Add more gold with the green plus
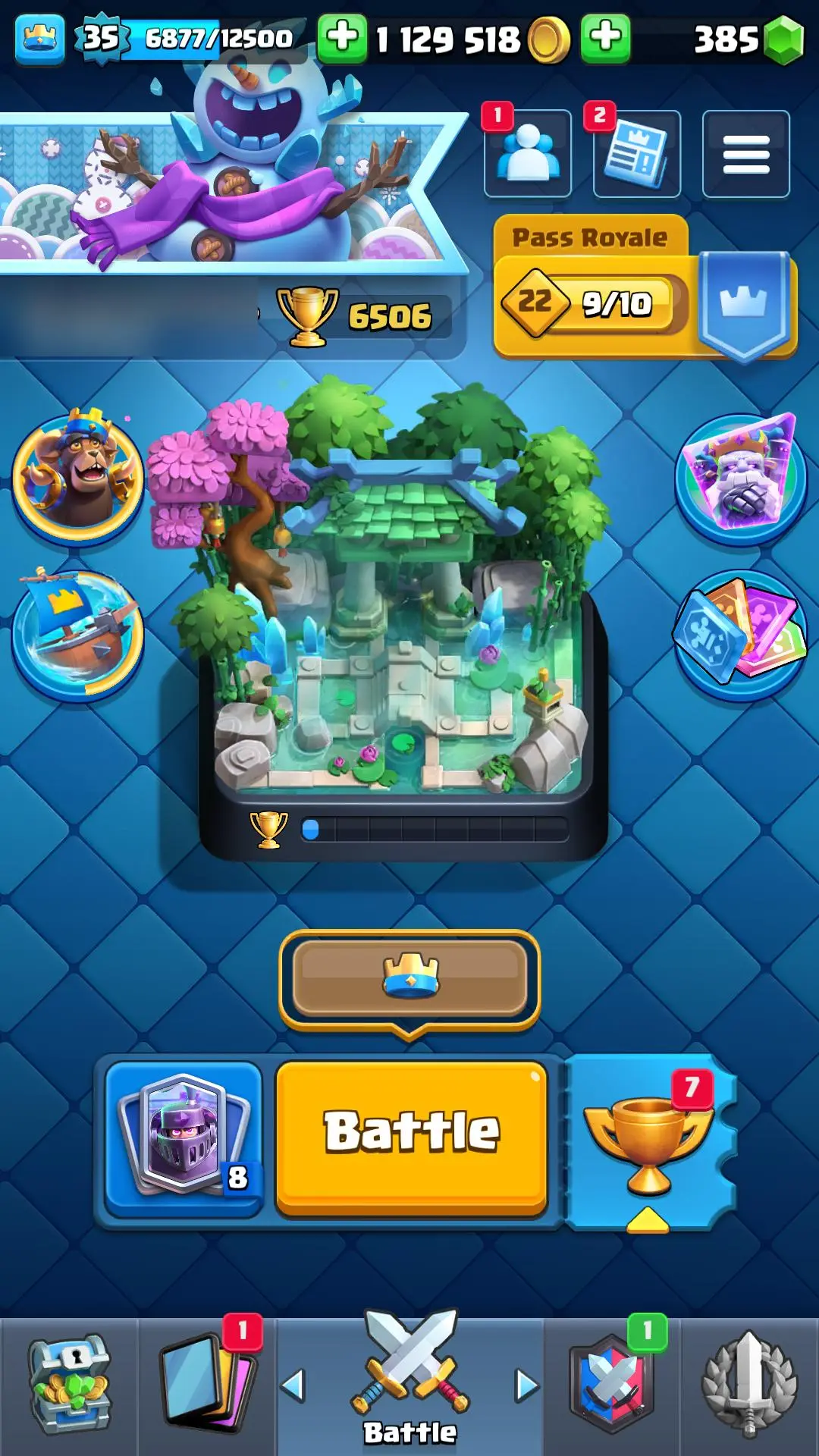 pyautogui.click(x=343, y=38)
